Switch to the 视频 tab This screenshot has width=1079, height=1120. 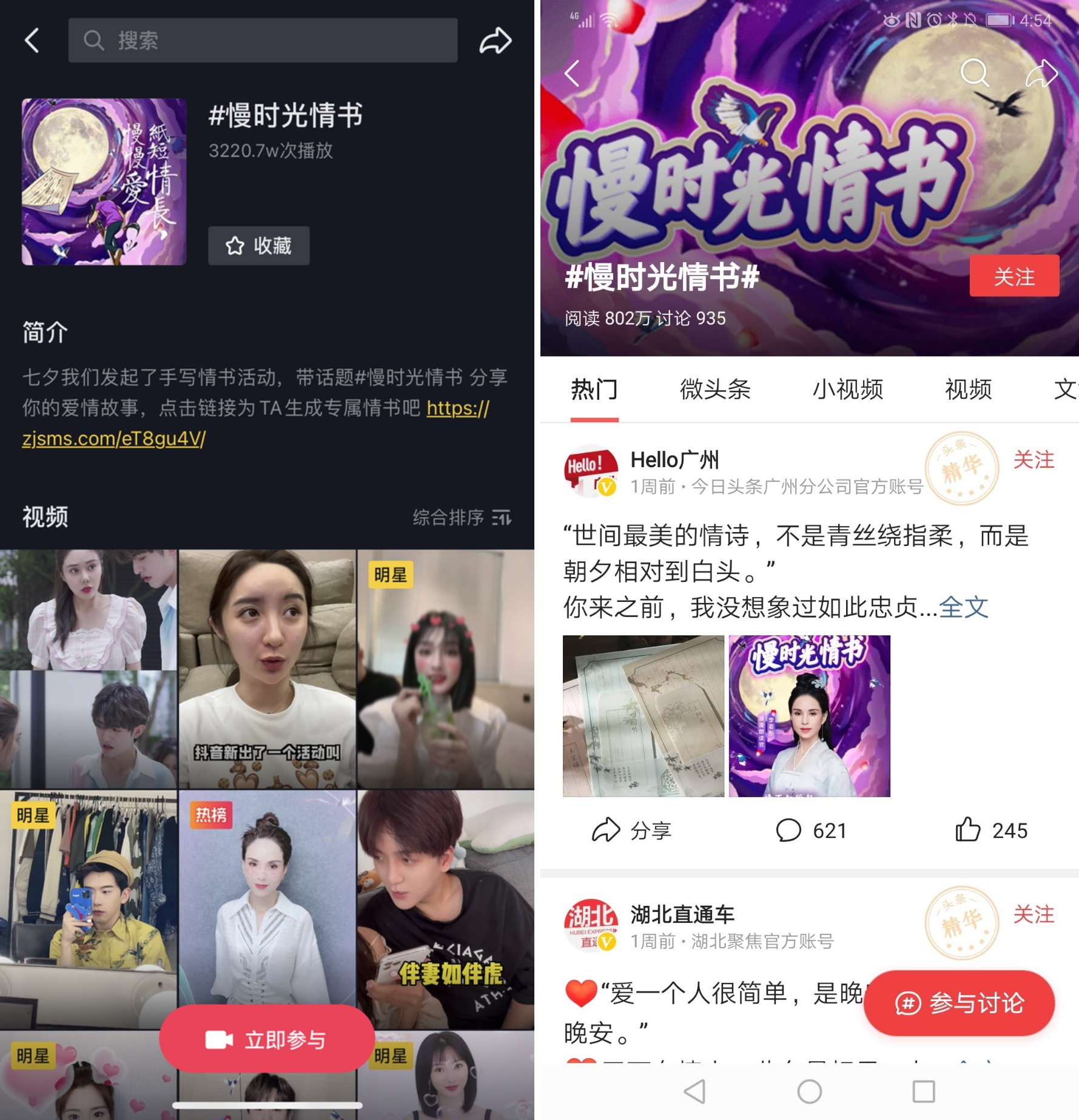[967, 389]
